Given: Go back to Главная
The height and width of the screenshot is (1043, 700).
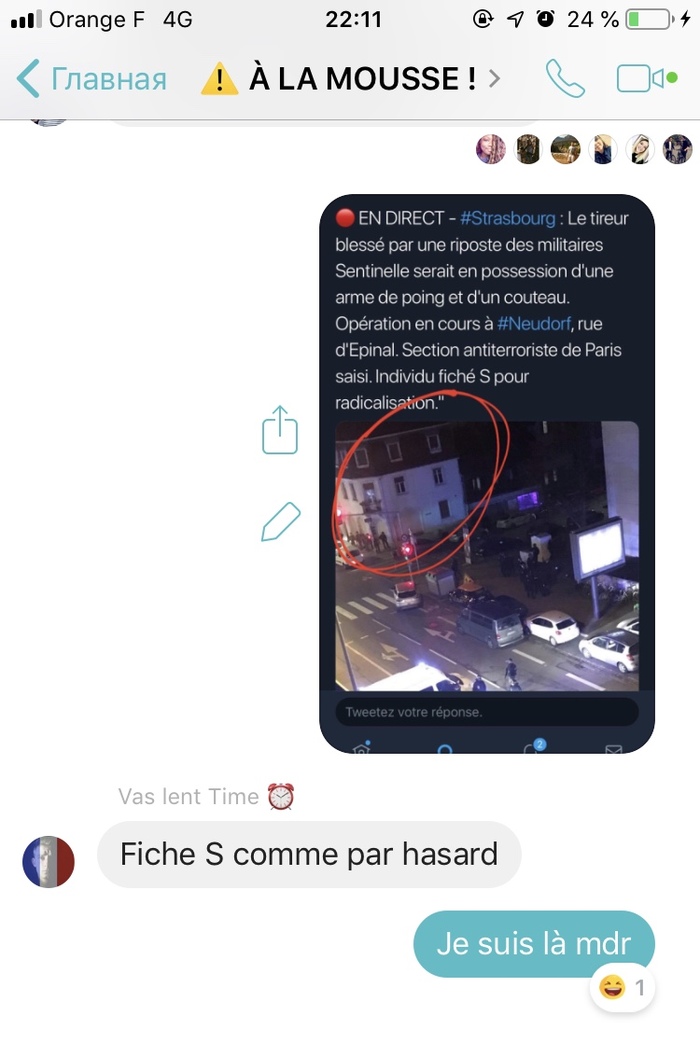Looking at the screenshot, I should 92,79.
